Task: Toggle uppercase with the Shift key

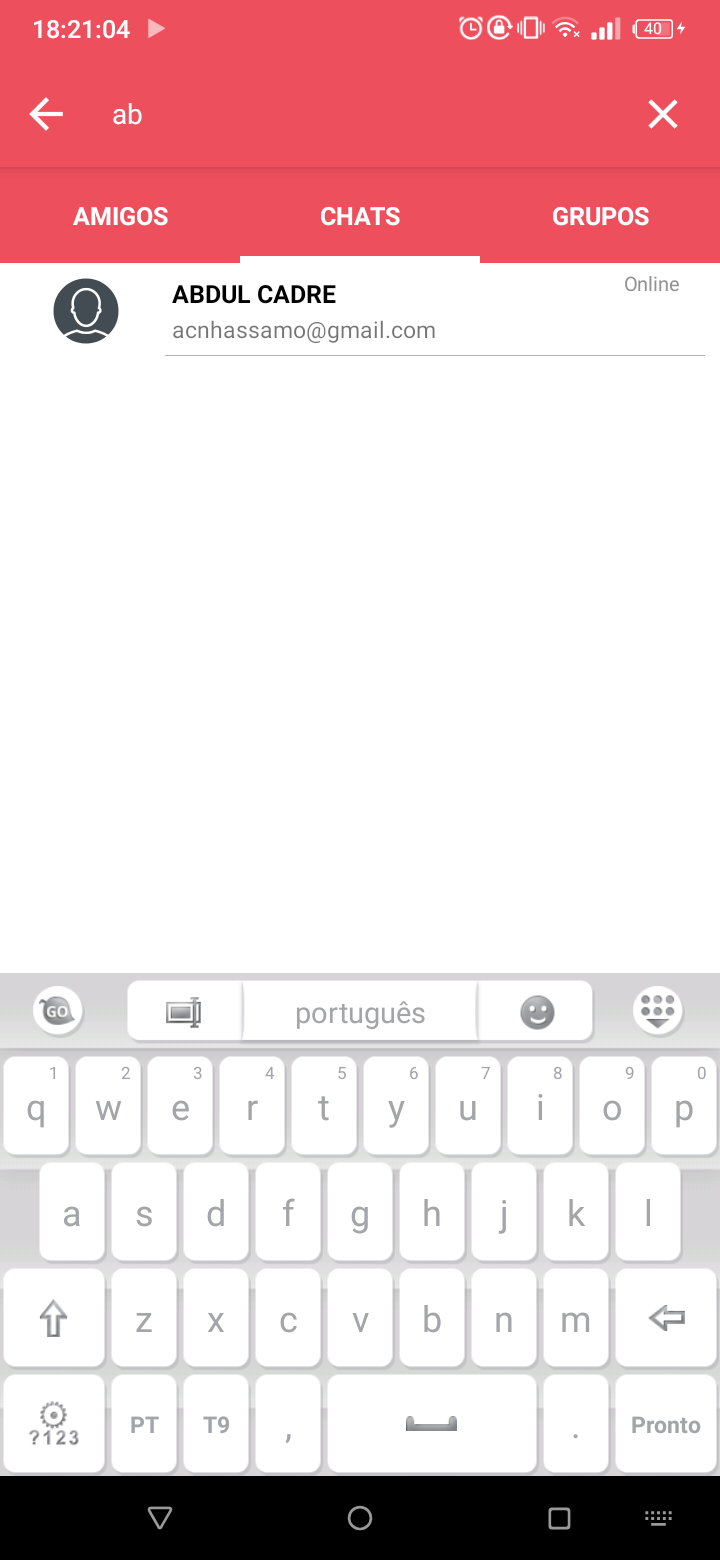Action: click(53, 1318)
